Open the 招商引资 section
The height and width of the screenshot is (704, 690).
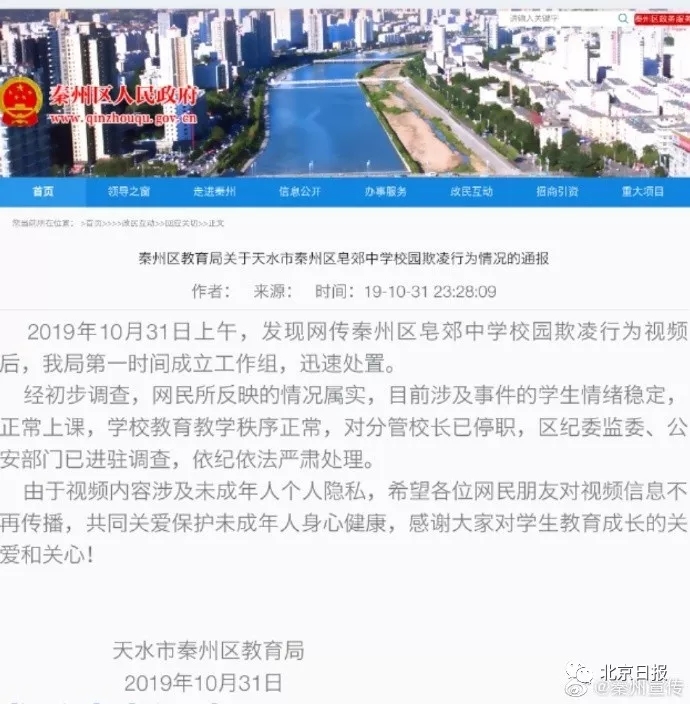(x=557, y=192)
